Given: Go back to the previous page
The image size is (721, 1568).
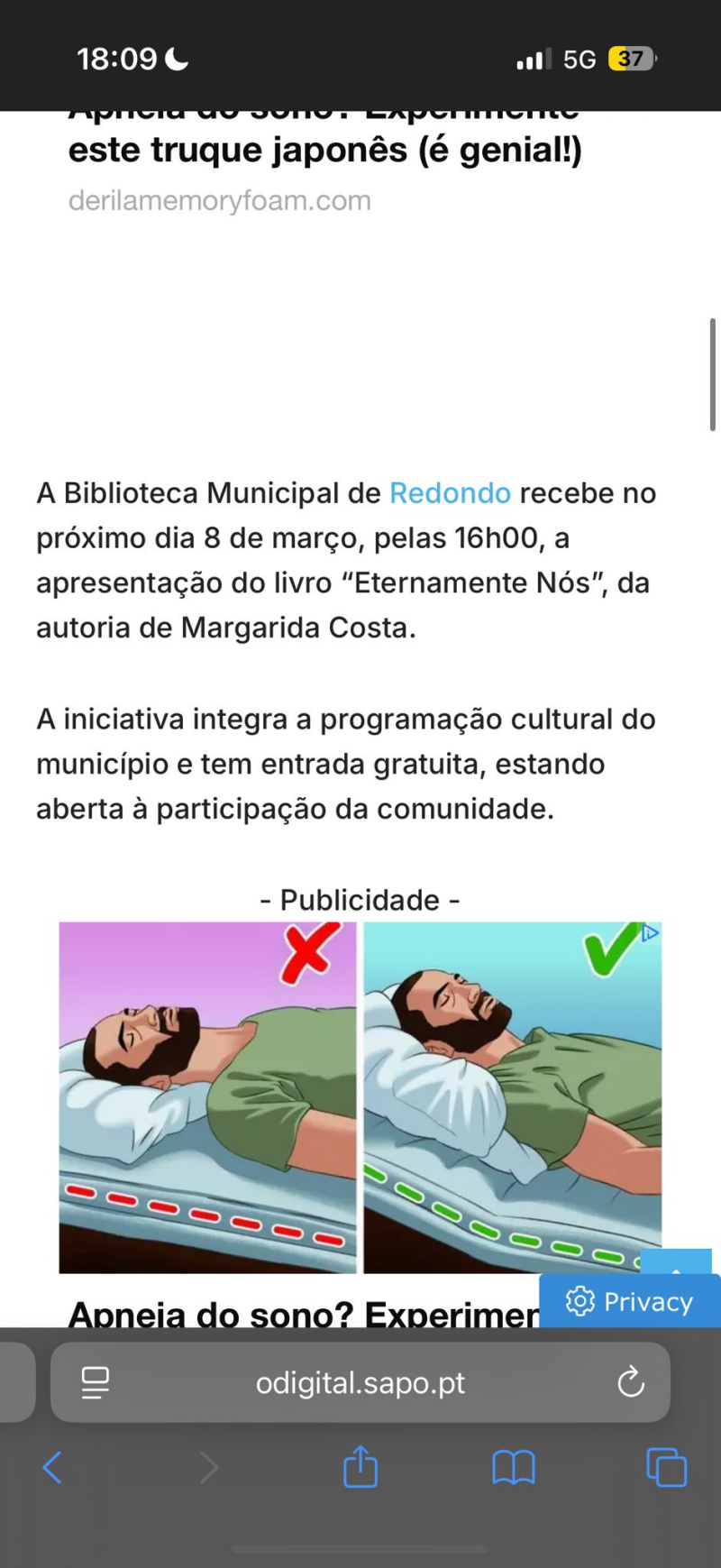Looking at the screenshot, I should tap(52, 1468).
